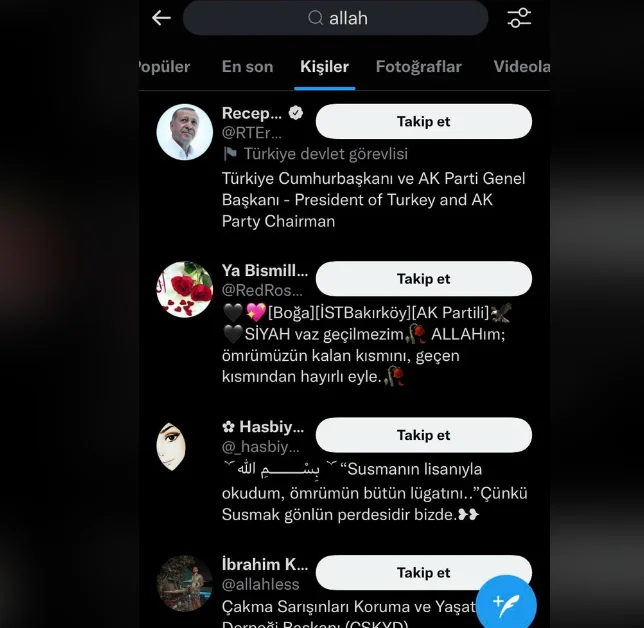This screenshot has width=644, height=628.
Task: Go back using the arrow icon
Action: (161, 18)
